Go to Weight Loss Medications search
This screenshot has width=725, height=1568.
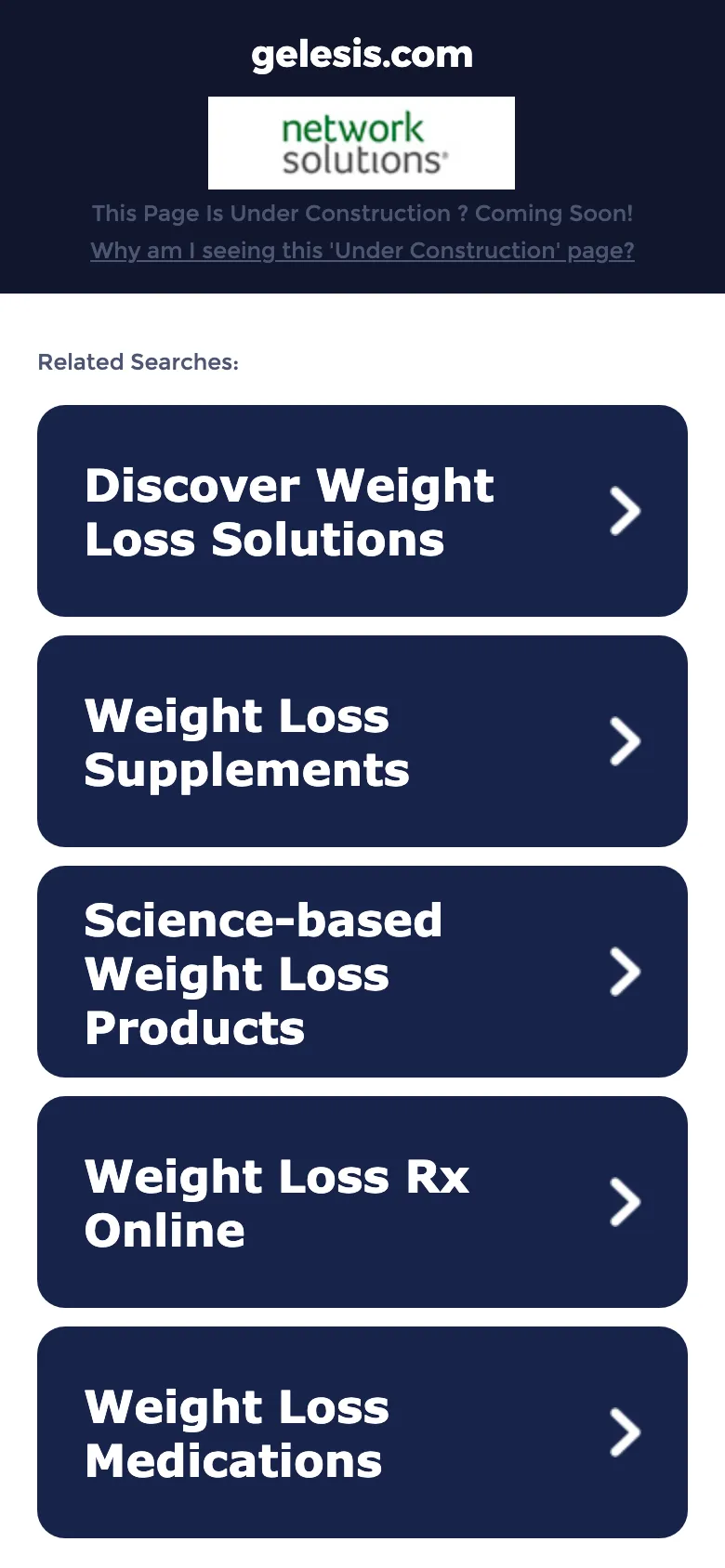(362, 1432)
